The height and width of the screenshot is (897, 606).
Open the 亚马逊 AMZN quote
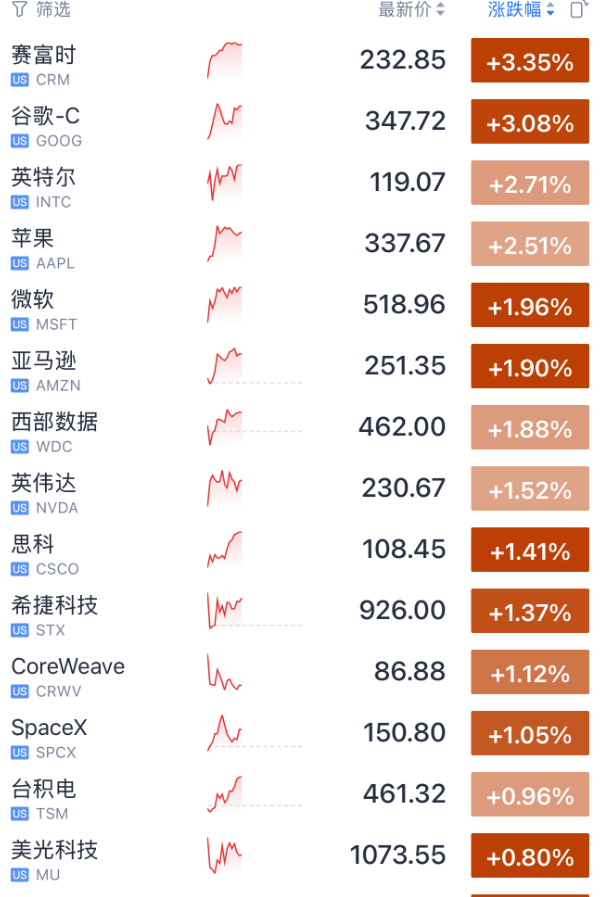(303, 367)
